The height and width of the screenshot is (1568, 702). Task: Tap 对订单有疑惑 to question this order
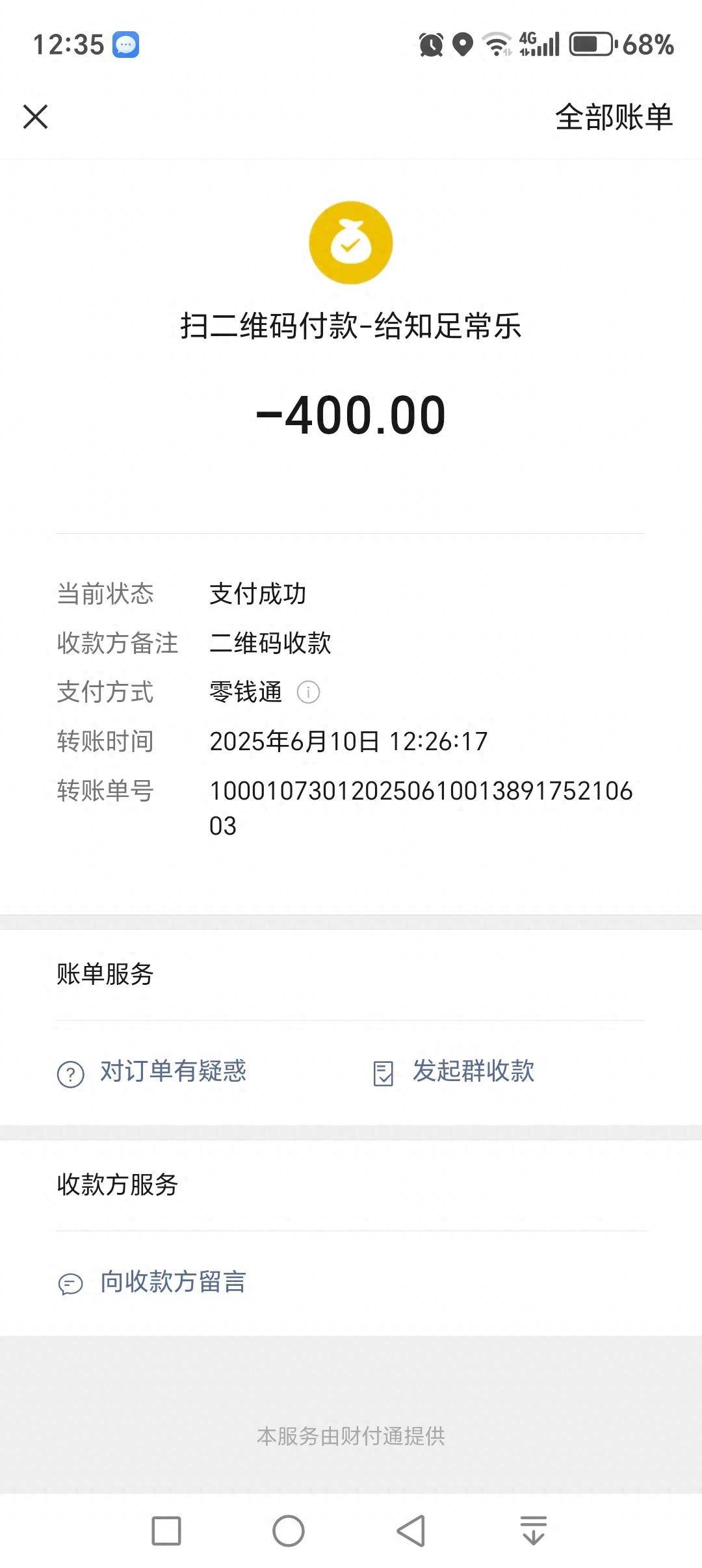(174, 1072)
